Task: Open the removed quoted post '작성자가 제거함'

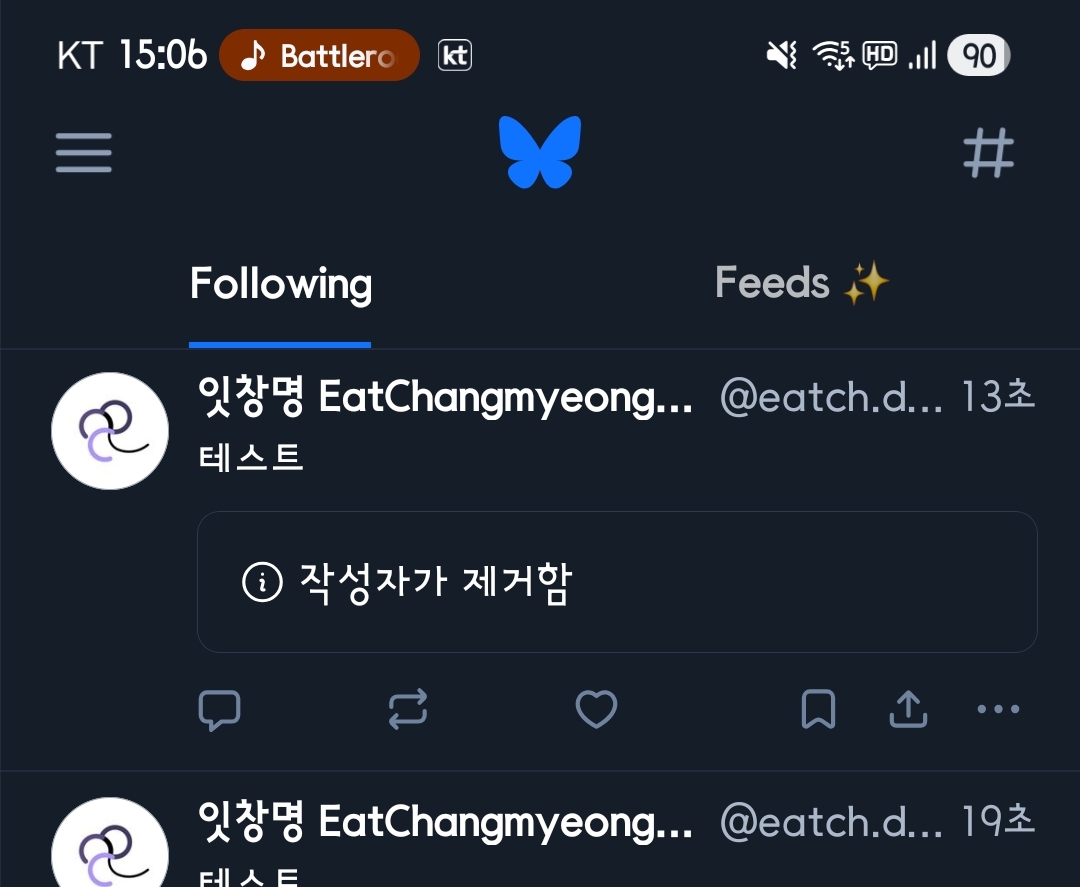Action: pos(617,582)
